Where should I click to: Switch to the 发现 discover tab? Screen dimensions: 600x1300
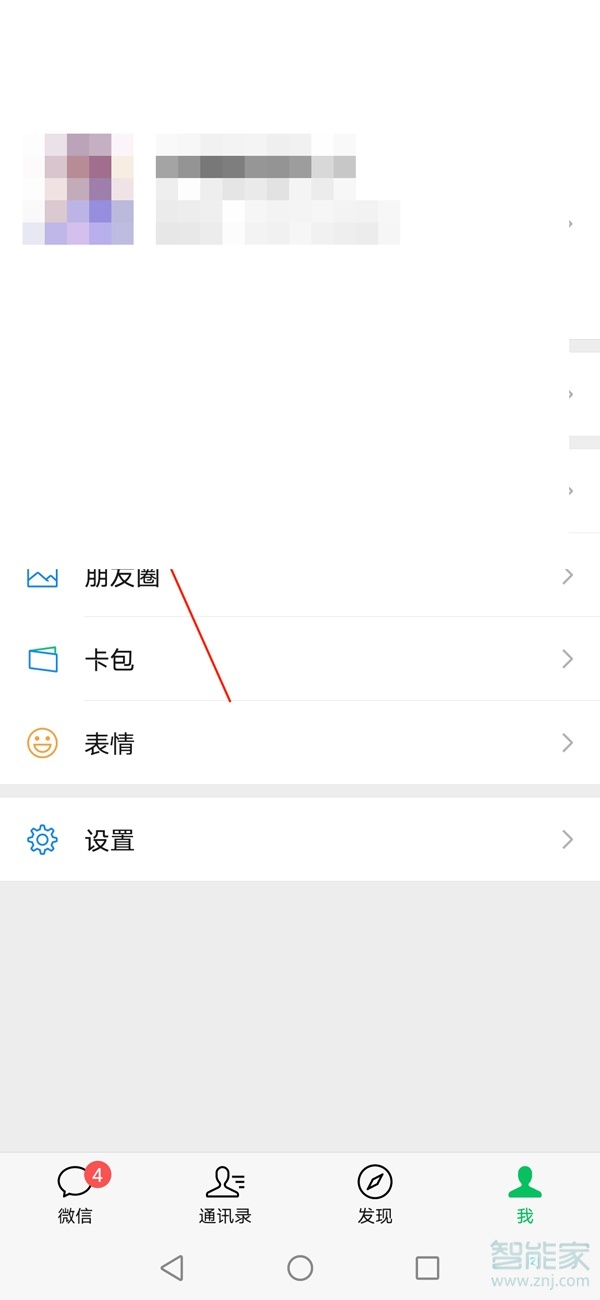375,1195
